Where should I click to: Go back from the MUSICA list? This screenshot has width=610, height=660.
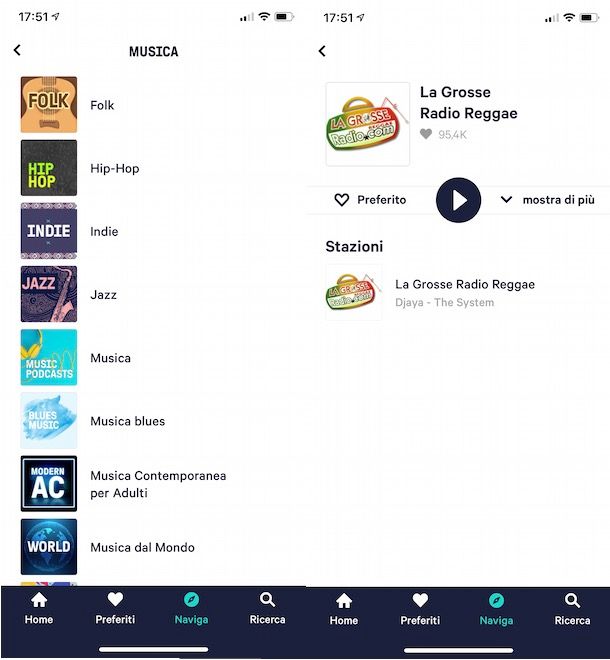coord(17,50)
